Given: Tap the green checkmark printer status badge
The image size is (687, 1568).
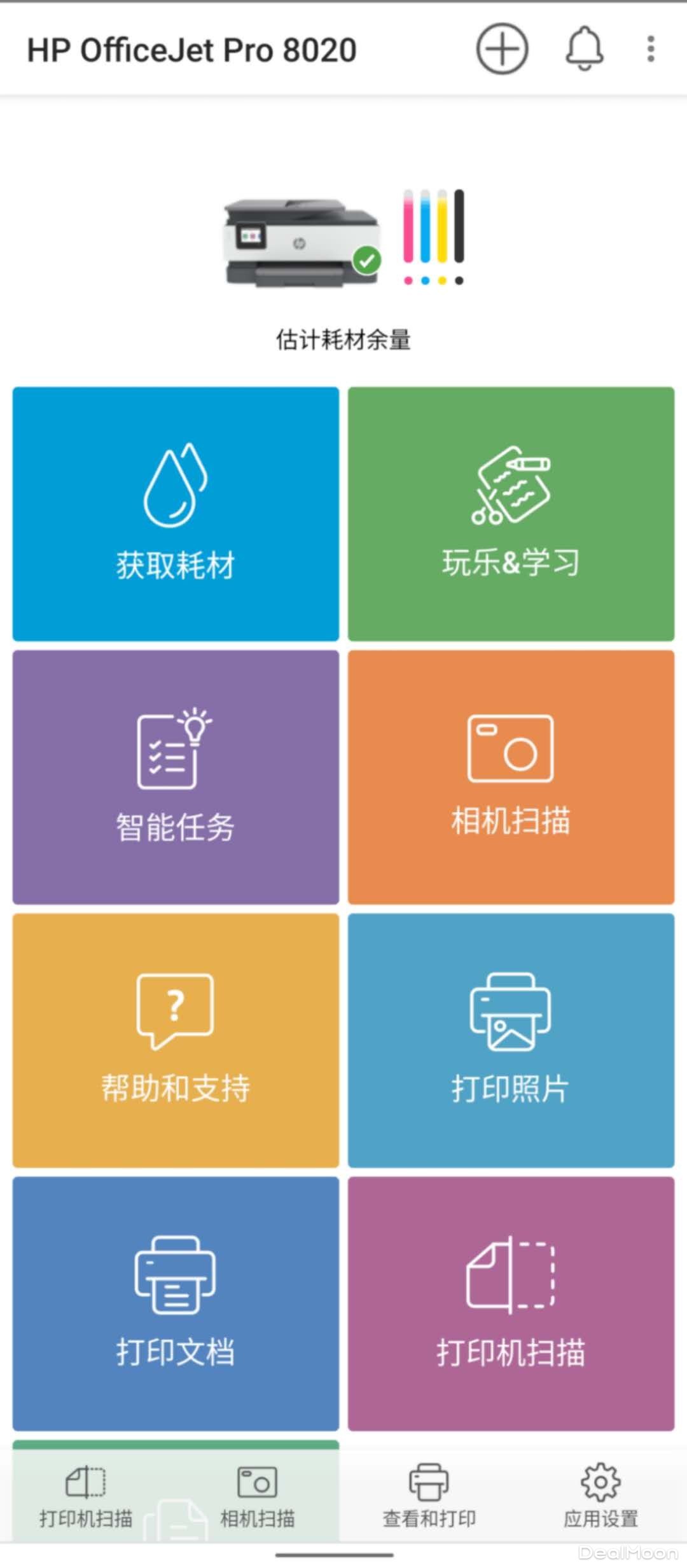Looking at the screenshot, I should [x=366, y=259].
